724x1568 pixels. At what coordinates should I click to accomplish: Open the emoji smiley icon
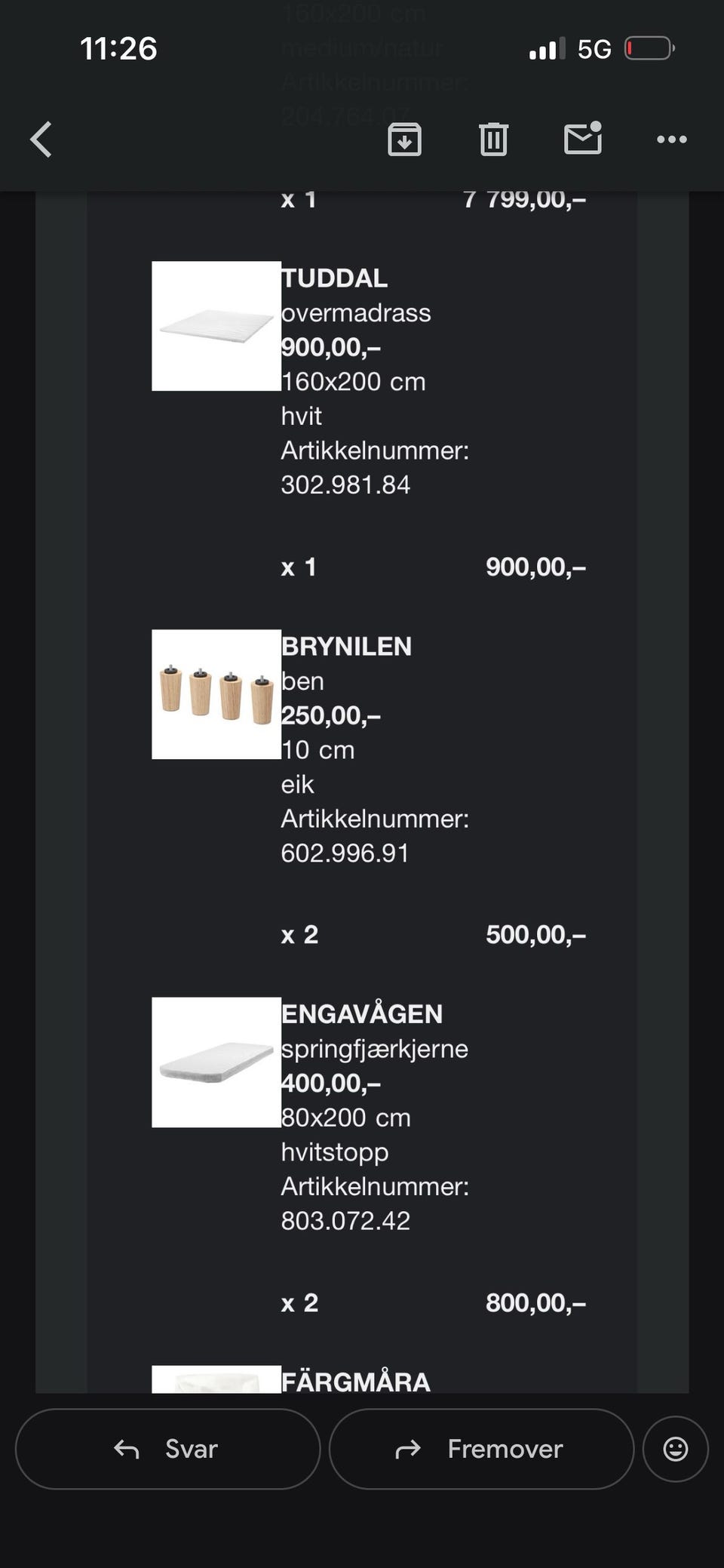(675, 1448)
